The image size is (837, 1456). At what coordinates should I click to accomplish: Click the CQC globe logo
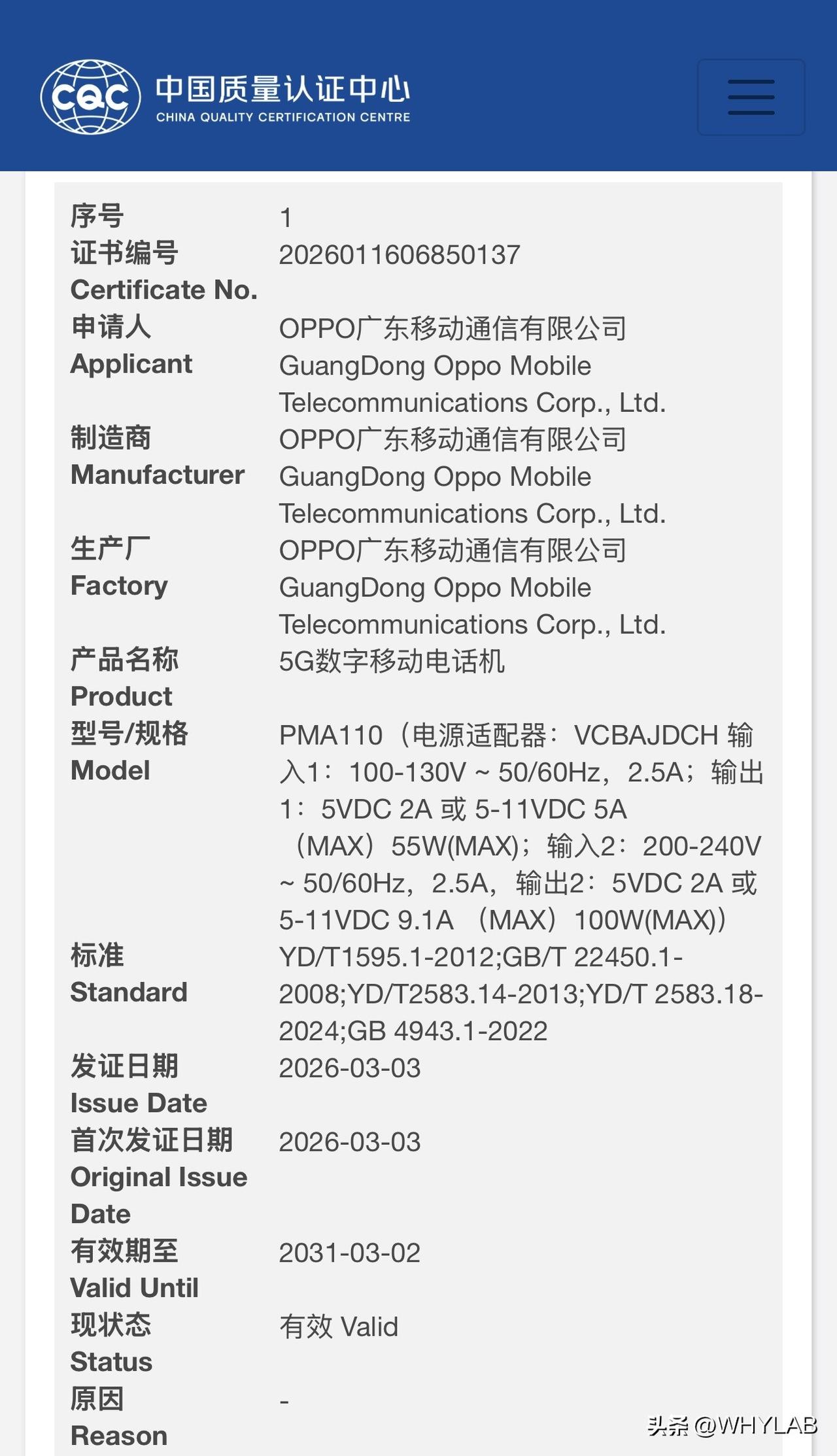(90, 95)
